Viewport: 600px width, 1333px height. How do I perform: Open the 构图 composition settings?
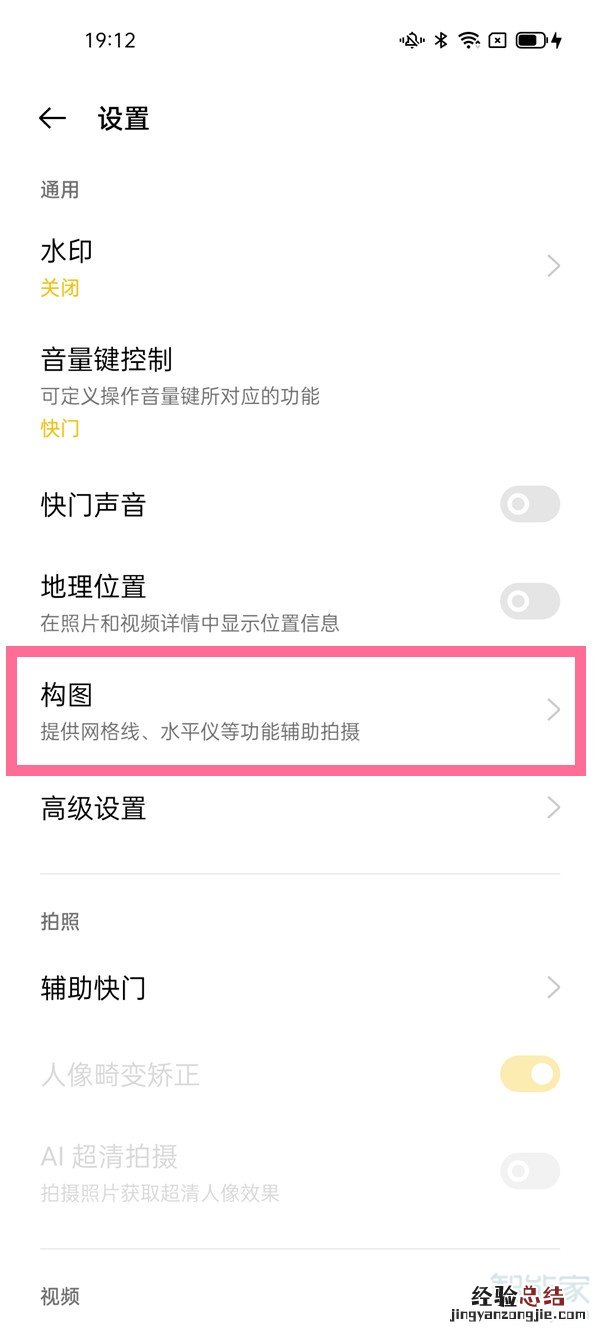click(x=300, y=709)
